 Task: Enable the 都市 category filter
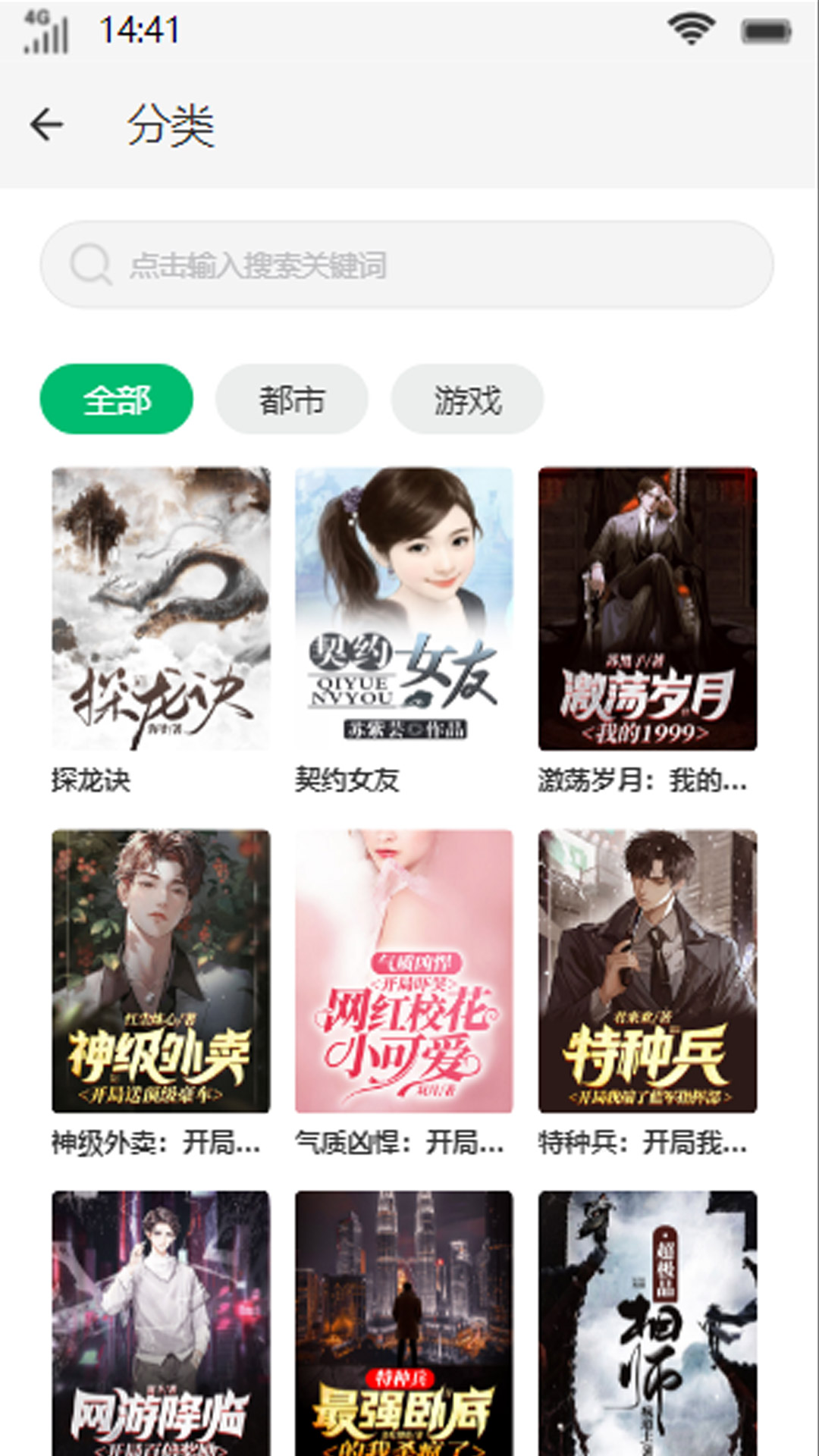point(290,398)
